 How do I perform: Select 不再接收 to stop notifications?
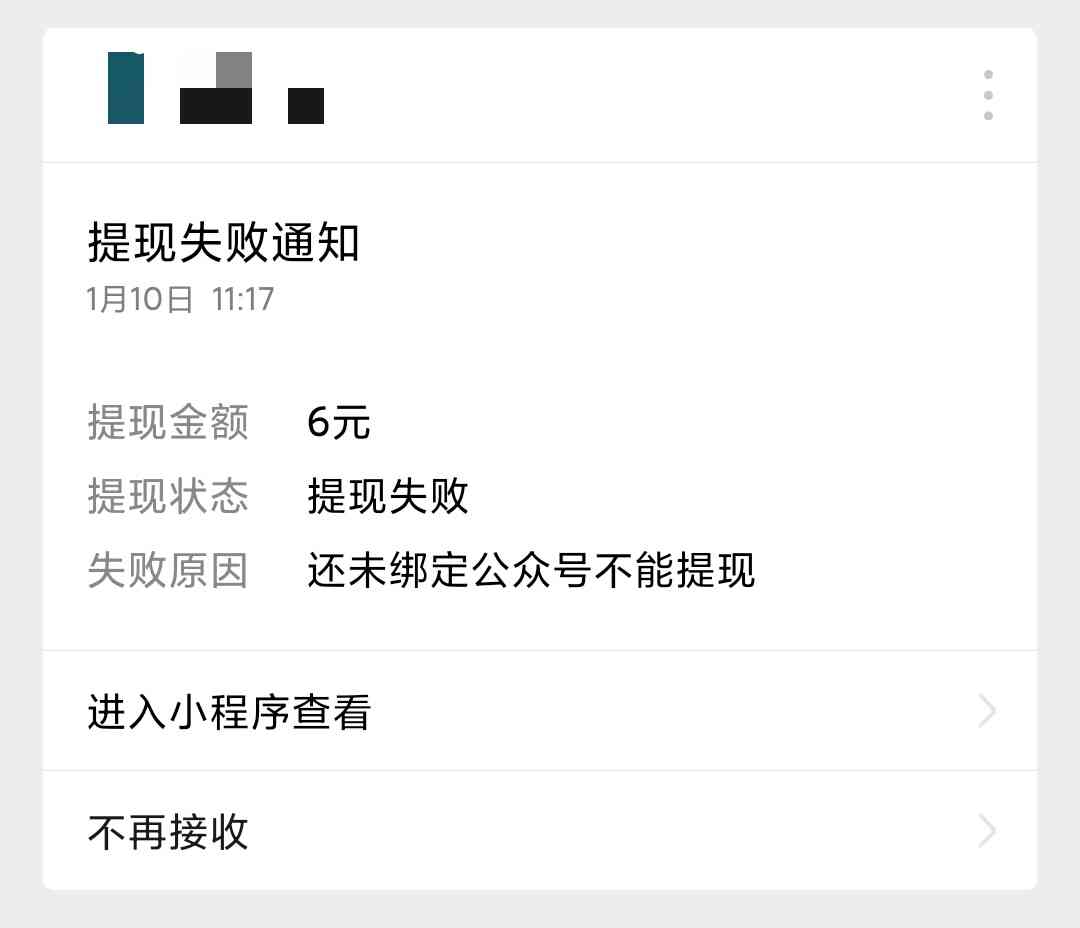pos(540,831)
